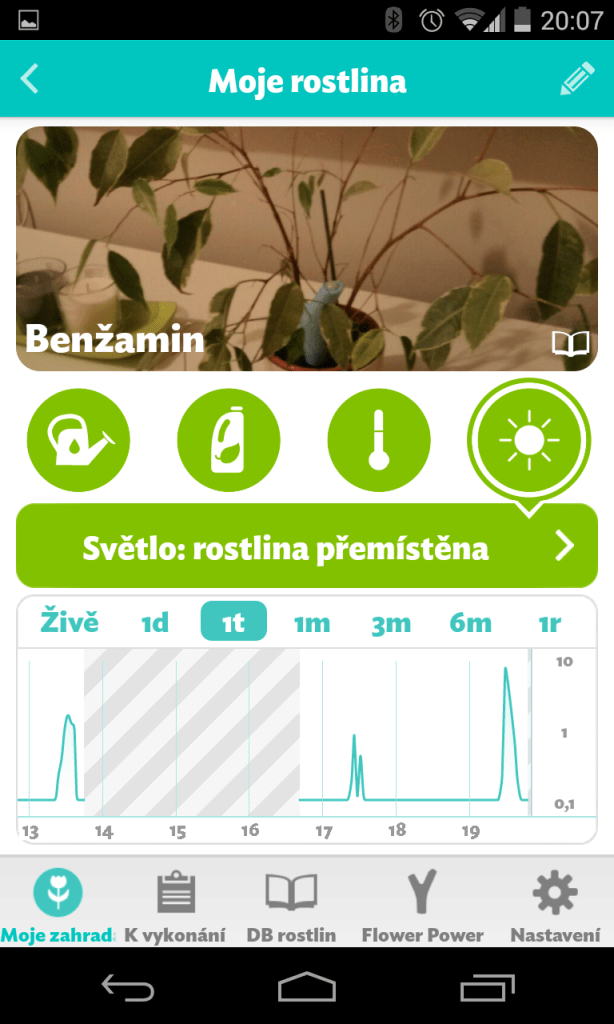Show the 1m chart range
Viewport: 614px width, 1024px height.
click(312, 624)
